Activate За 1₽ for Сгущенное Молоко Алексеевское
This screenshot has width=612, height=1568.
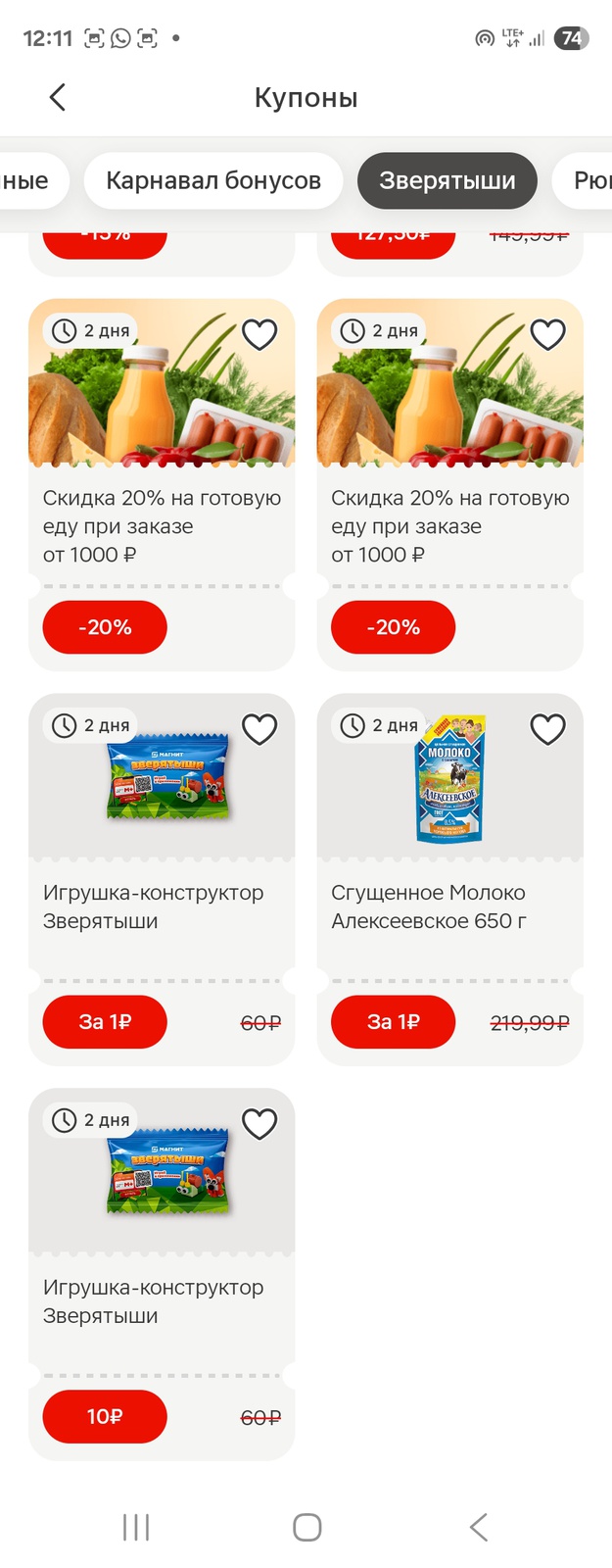pos(393,1021)
